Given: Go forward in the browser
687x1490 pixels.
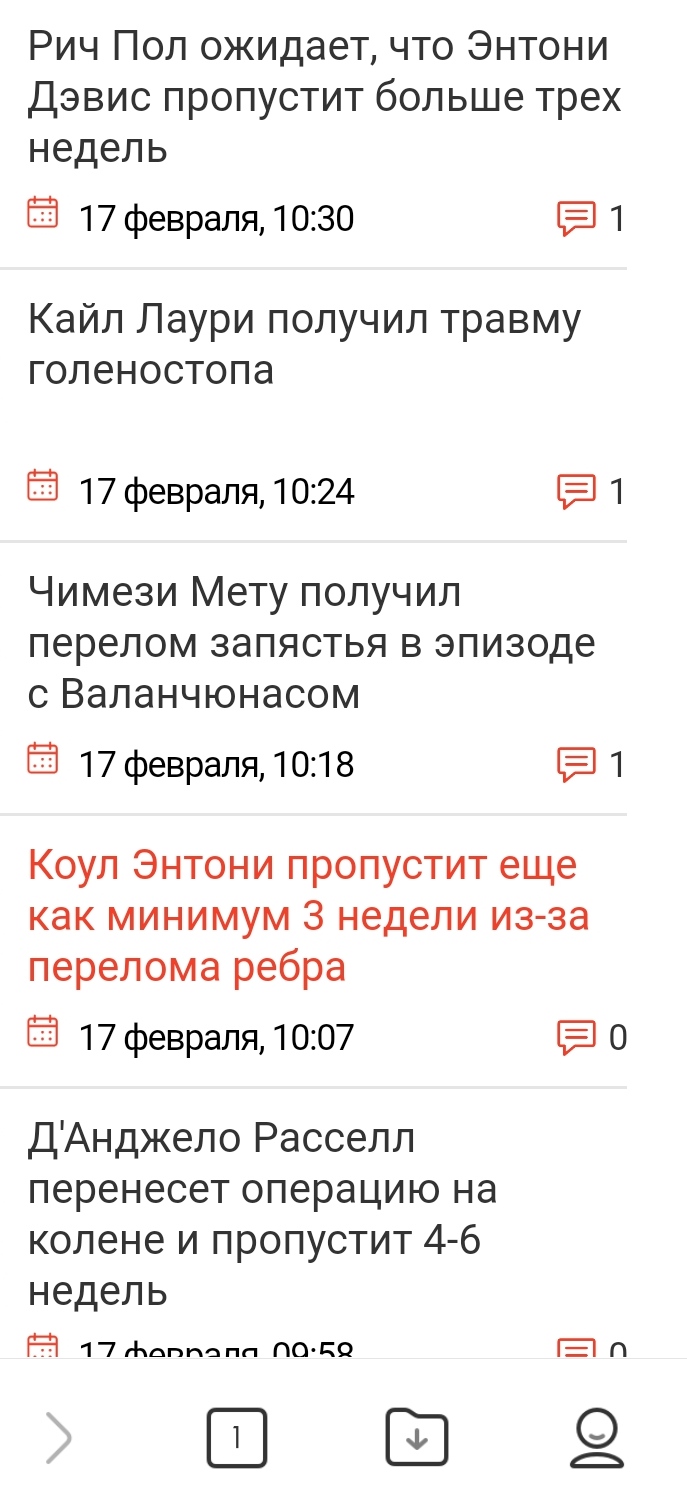Looking at the screenshot, I should (60, 1437).
